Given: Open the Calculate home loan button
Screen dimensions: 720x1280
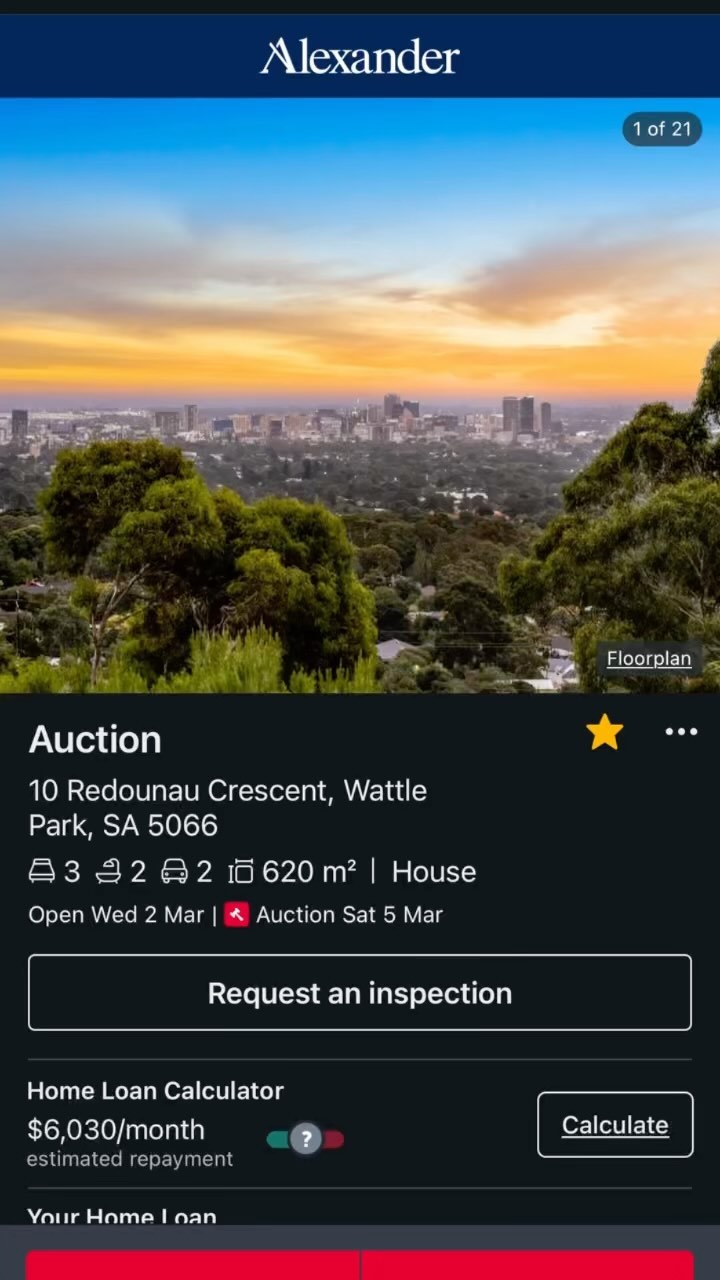Looking at the screenshot, I should point(615,1125).
